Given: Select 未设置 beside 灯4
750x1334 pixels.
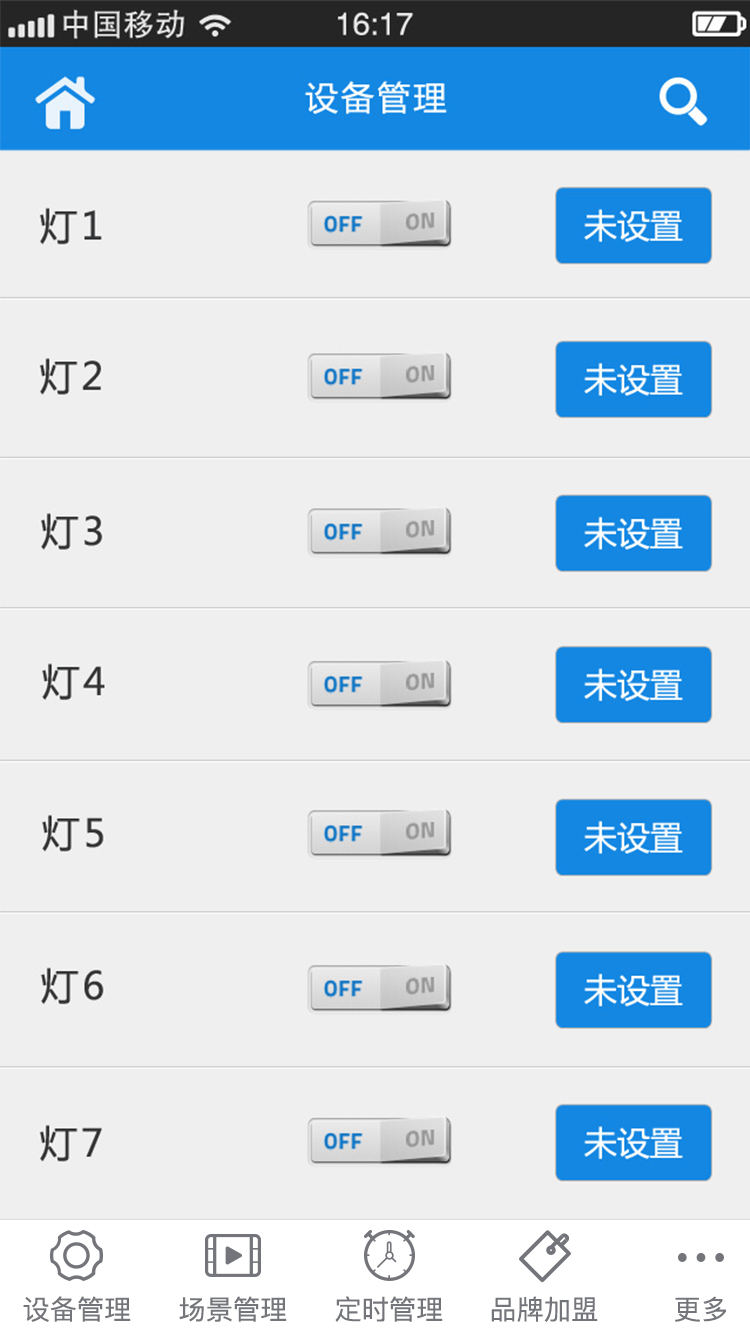Looking at the screenshot, I should pos(633,685).
